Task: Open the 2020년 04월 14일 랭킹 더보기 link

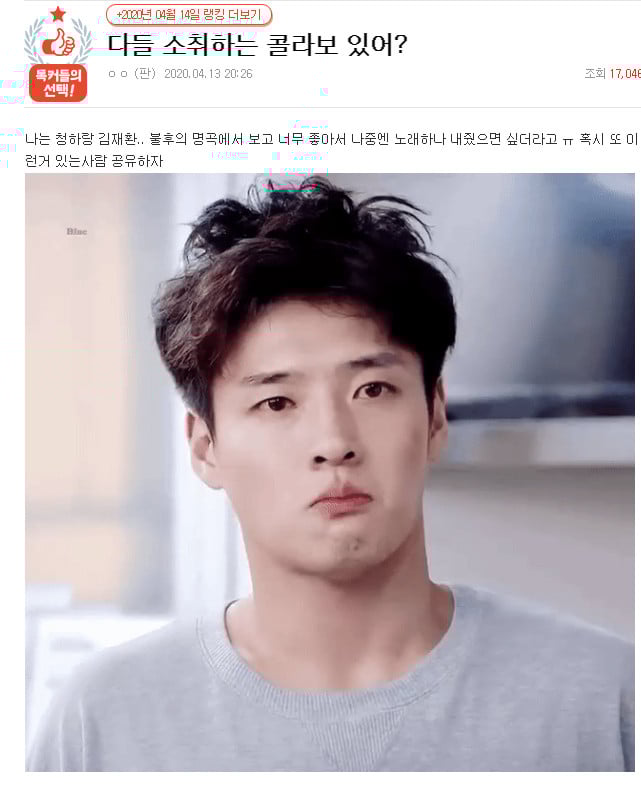Action: [189, 15]
